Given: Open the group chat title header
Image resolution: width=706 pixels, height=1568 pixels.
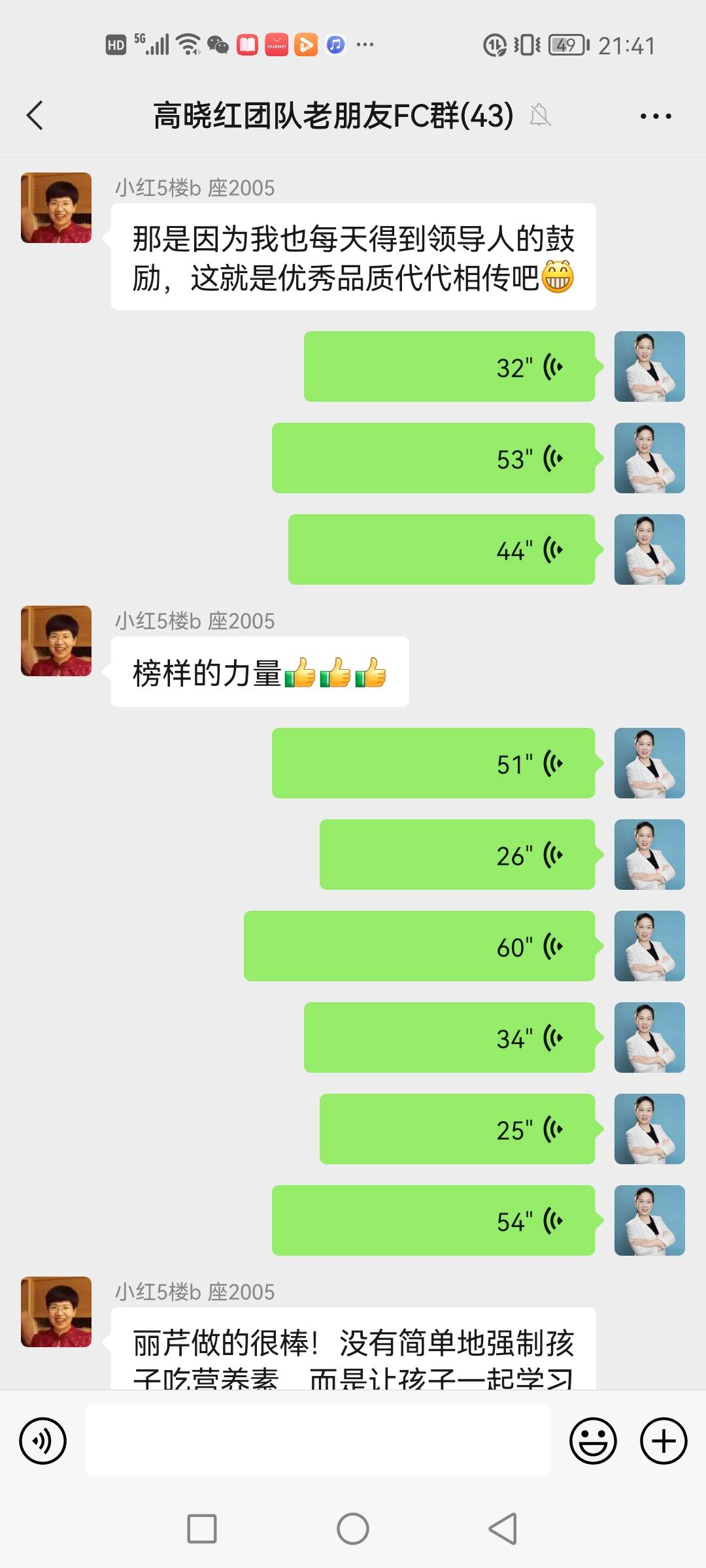Looking at the screenshot, I should [x=330, y=116].
